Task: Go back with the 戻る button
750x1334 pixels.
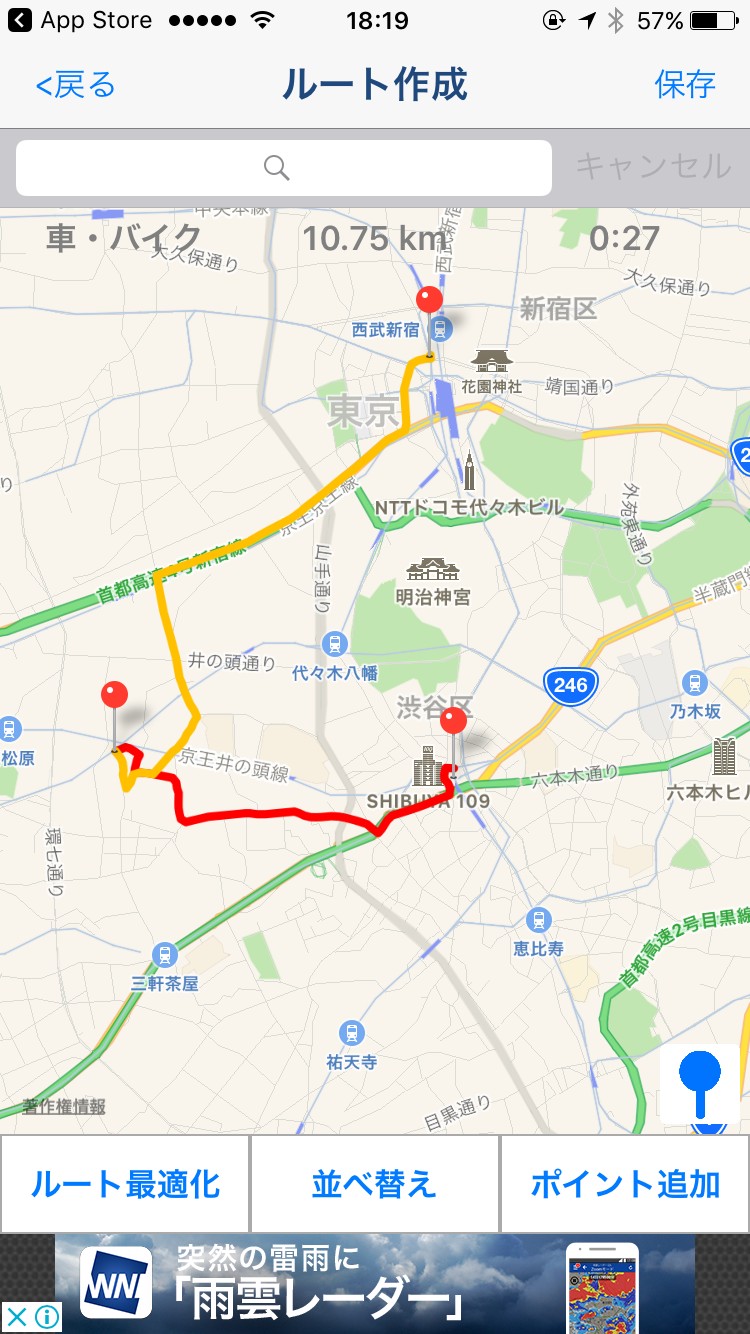Action: click(76, 85)
